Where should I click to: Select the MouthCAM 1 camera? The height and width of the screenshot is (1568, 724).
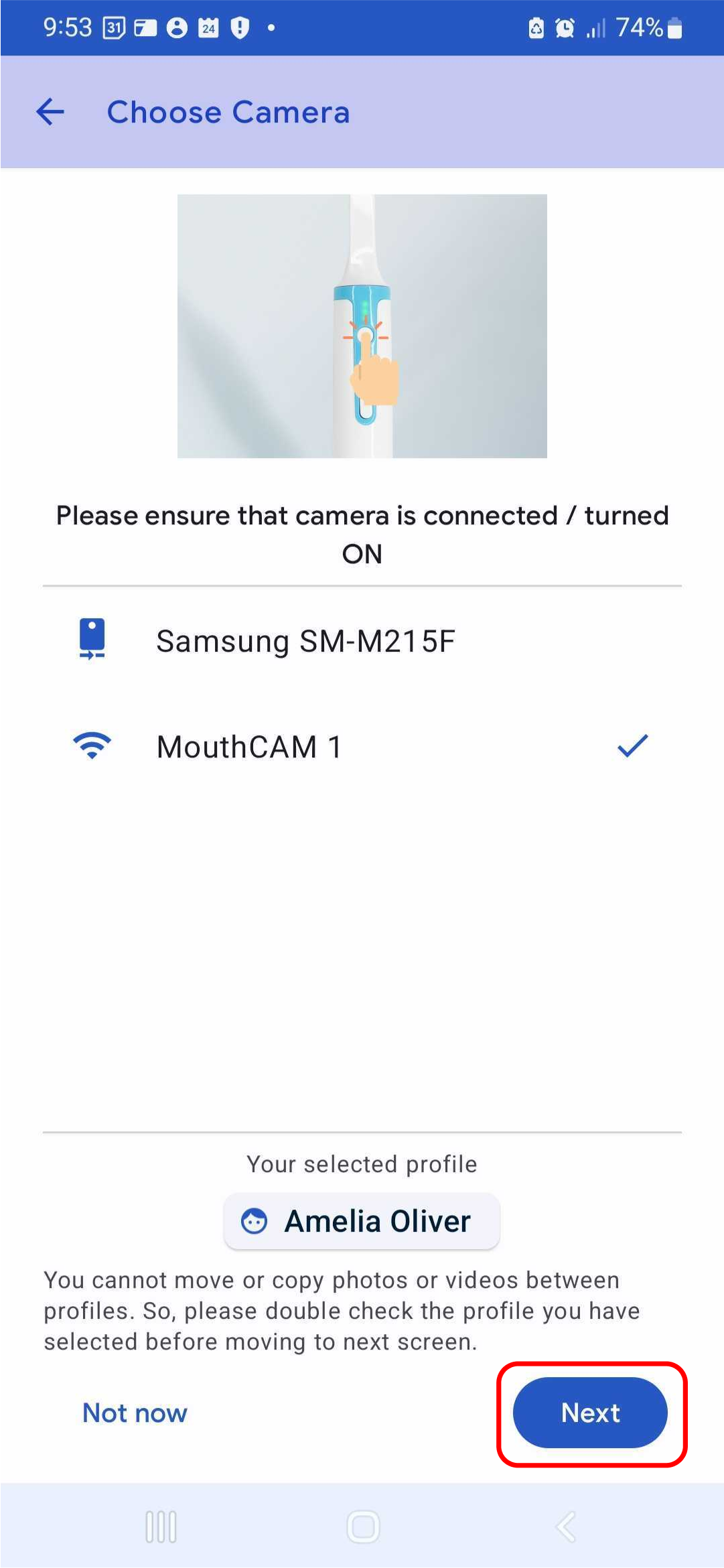(362, 747)
